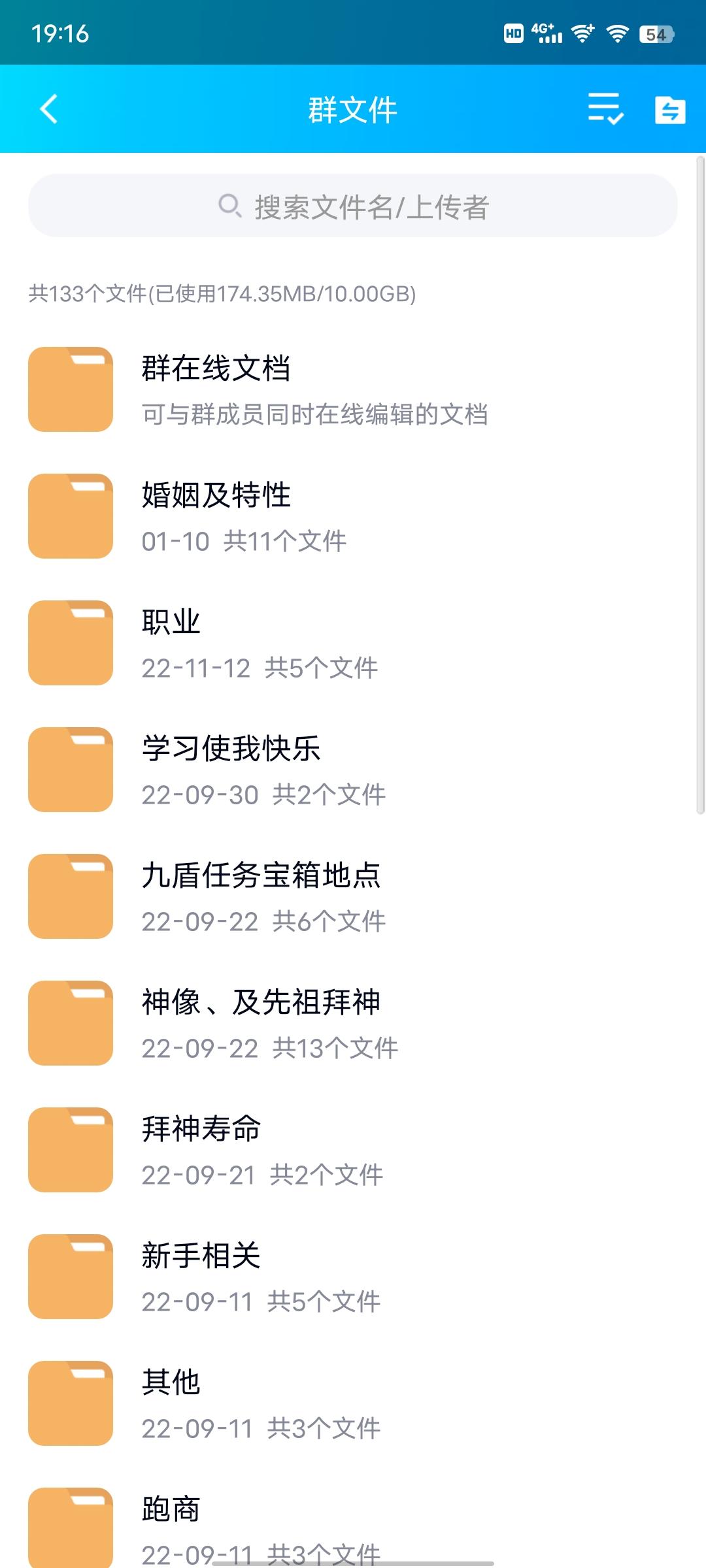The image size is (706, 1568).
Task: Open the 新手相关 folder
Action: [353, 1277]
